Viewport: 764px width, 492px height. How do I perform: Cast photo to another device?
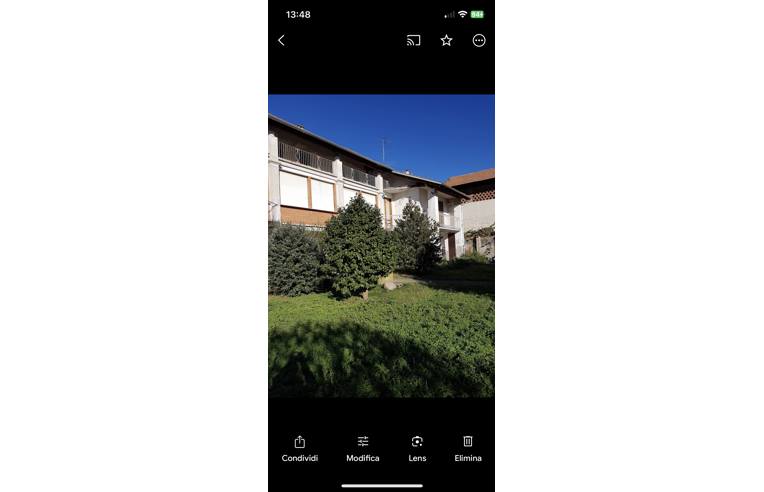click(413, 40)
